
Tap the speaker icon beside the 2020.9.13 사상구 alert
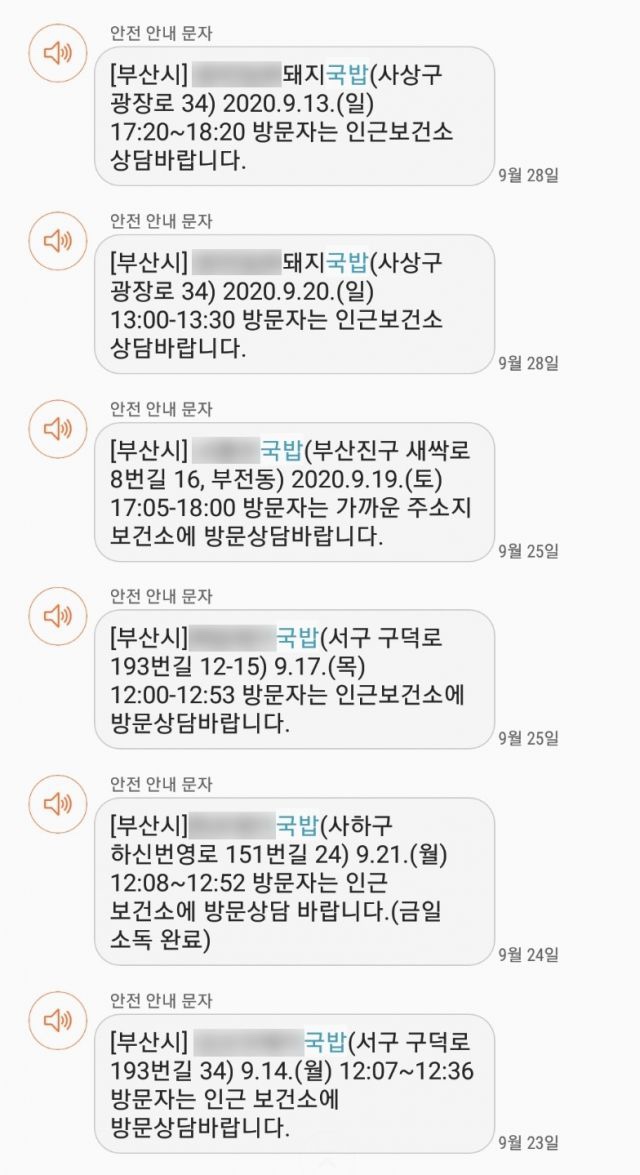coord(58,53)
